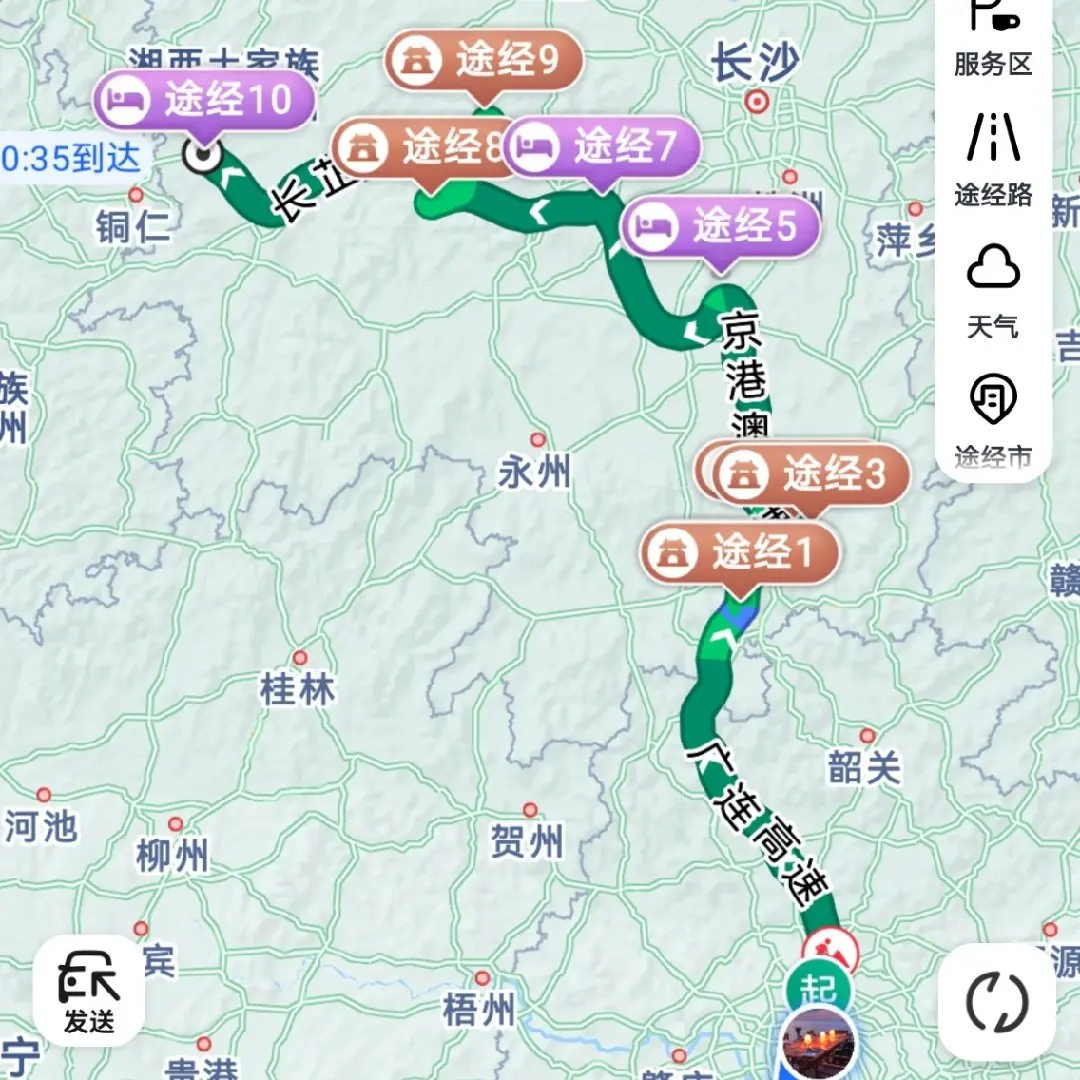Open the 途经7 hotel waypoint marker

[x=603, y=147]
